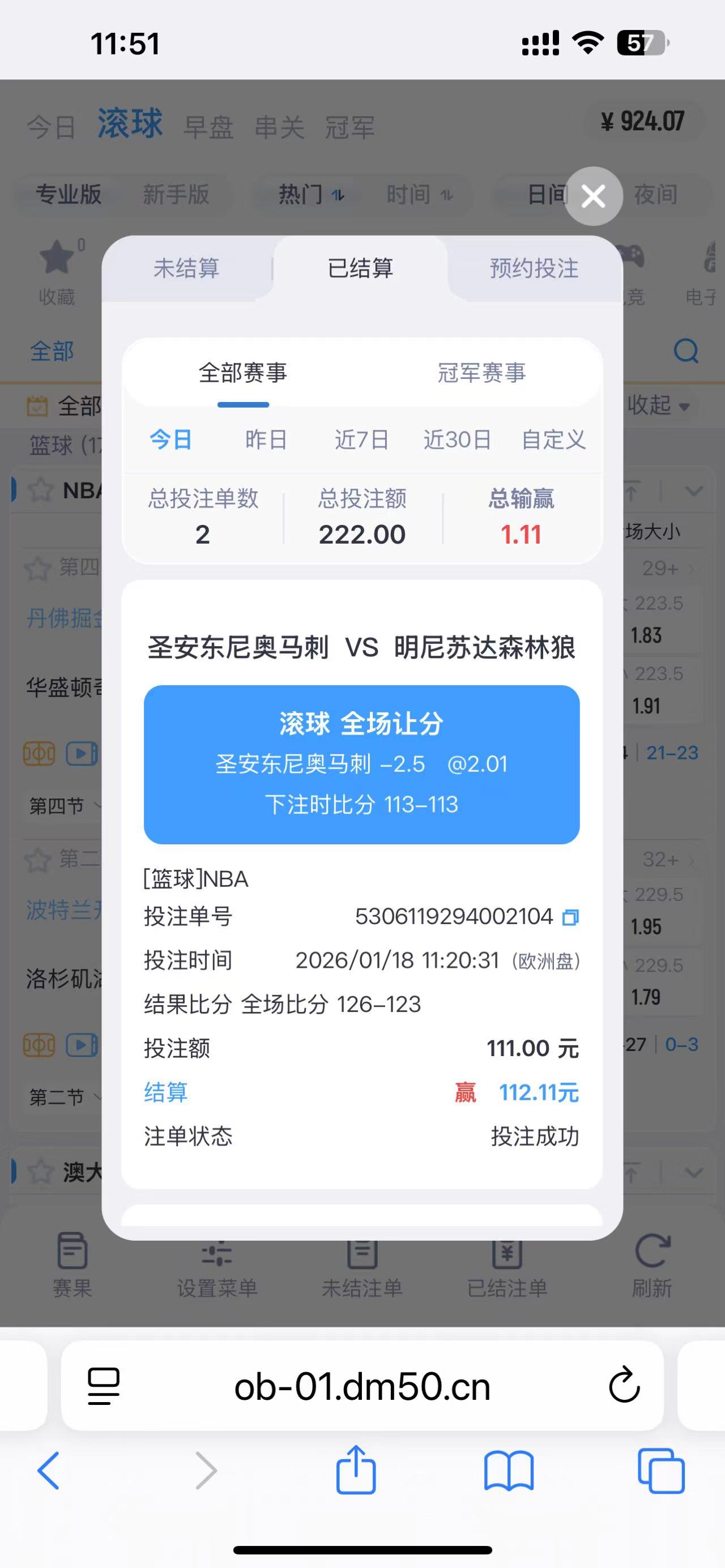The width and height of the screenshot is (725, 1568).
Task: Share this page from Safari toolbar
Action: [356, 1469]
